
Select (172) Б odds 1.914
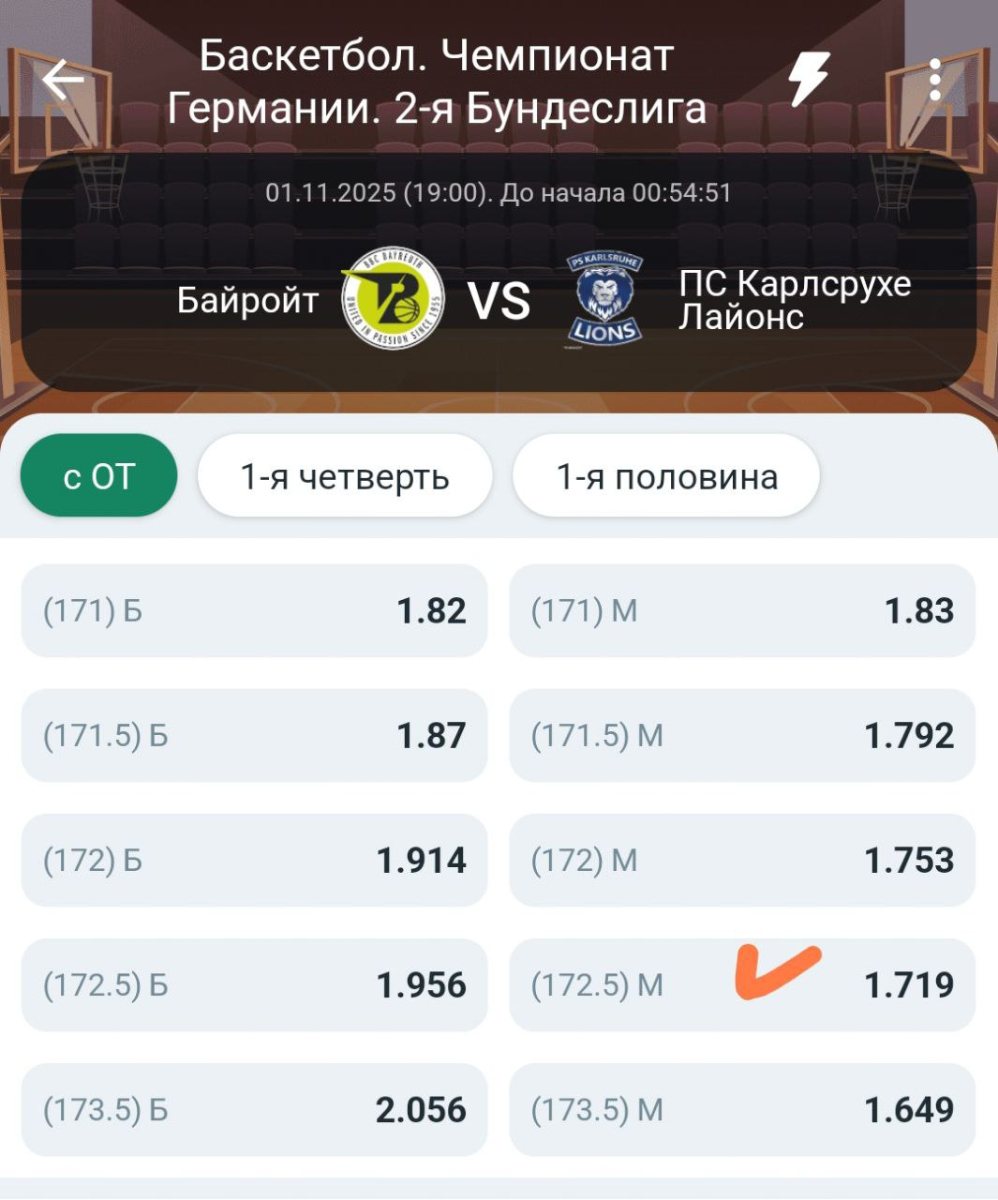[254, 861]
